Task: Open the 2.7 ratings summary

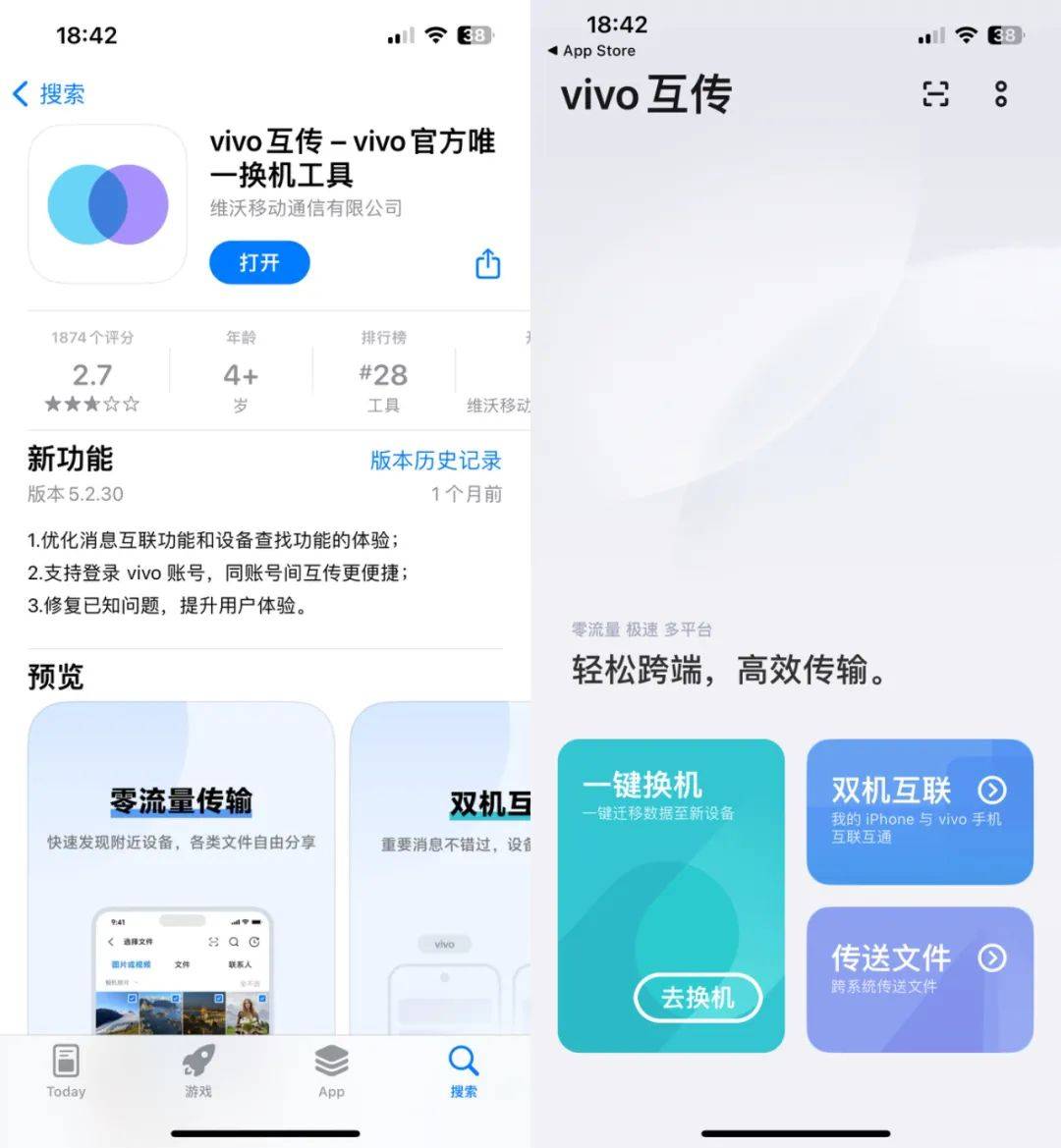Action: point(92,376)
